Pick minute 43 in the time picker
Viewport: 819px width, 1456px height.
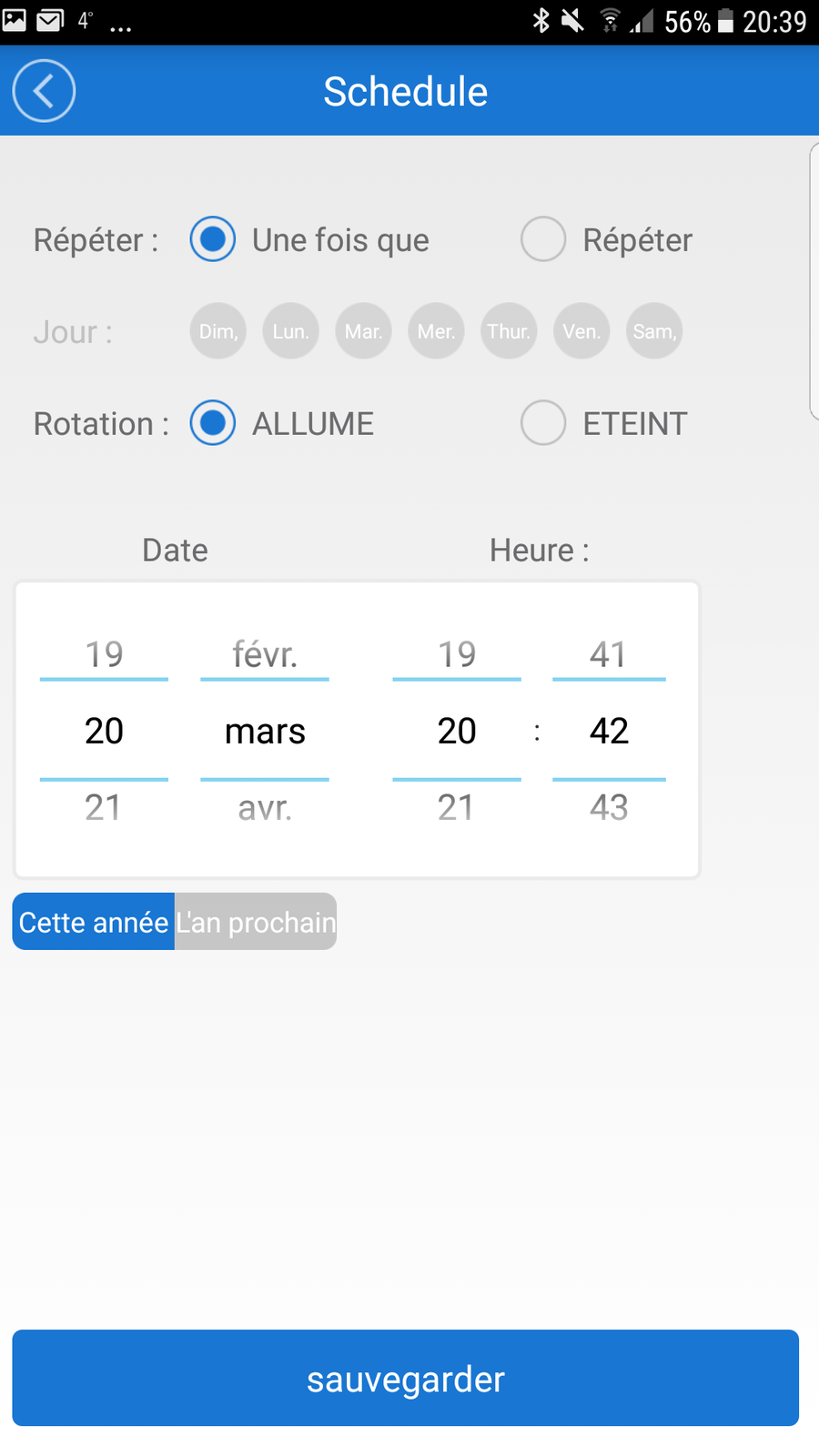(609, 807)
